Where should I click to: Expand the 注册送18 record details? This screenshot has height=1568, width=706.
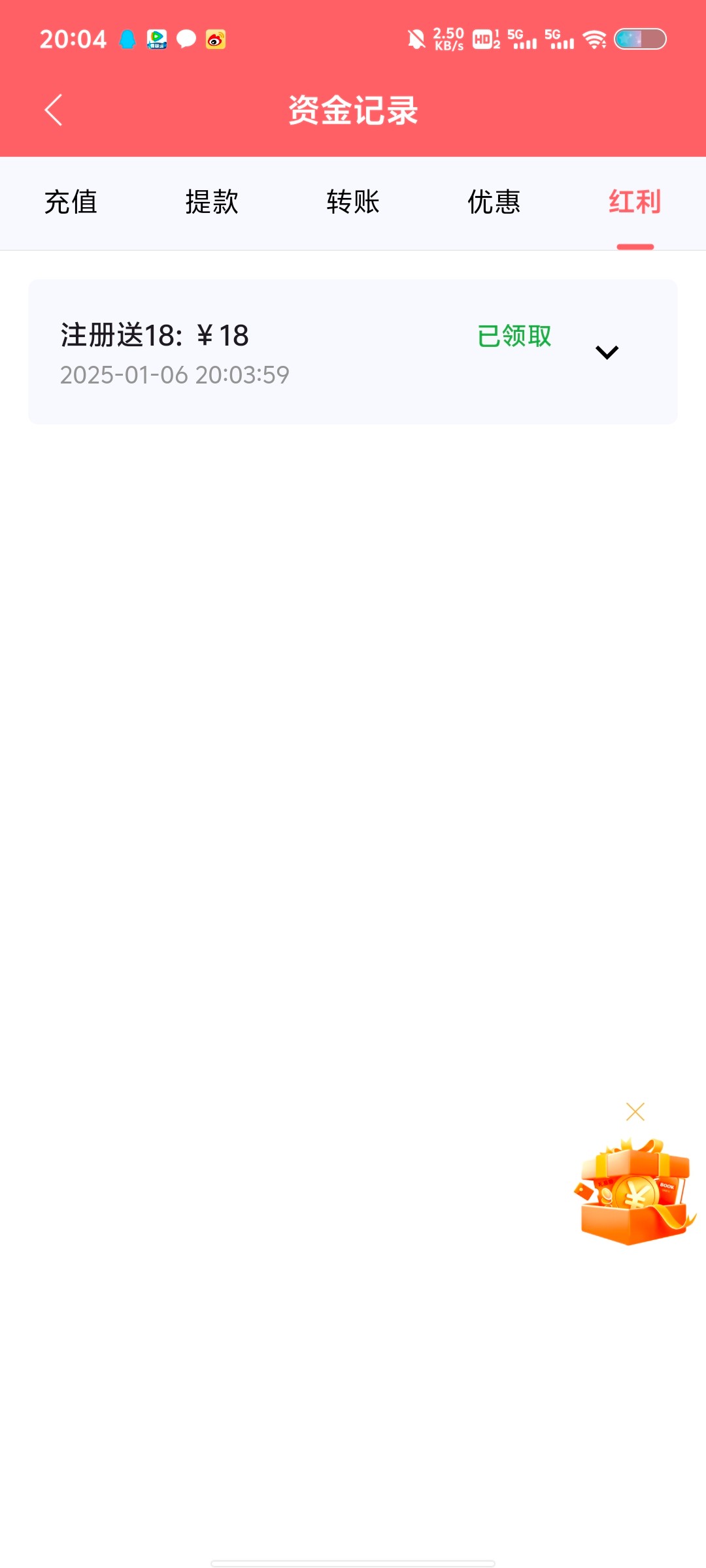[x=607, y=352]
